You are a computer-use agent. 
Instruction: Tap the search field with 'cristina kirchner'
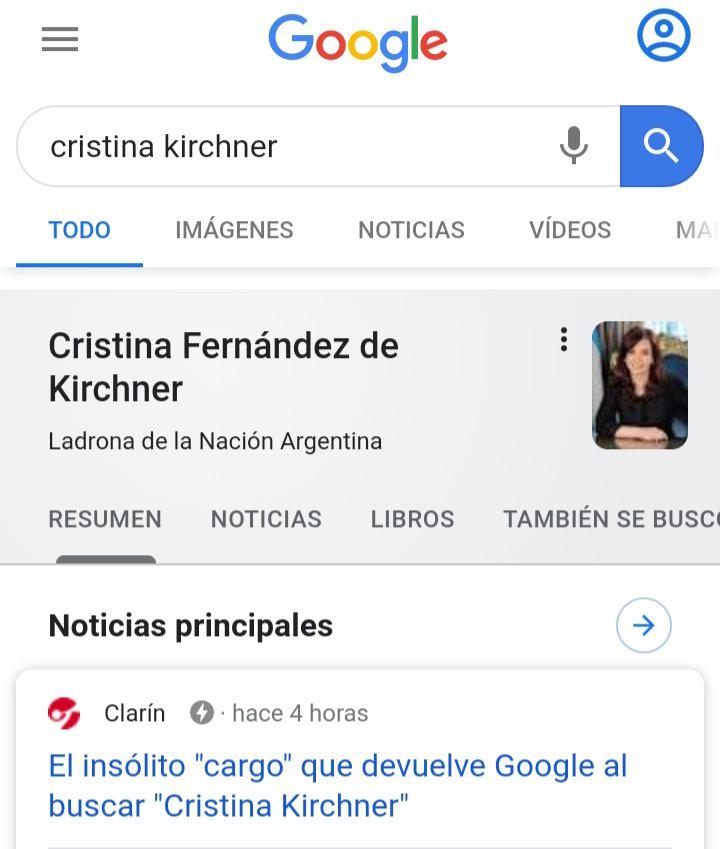tap(290, 147)
